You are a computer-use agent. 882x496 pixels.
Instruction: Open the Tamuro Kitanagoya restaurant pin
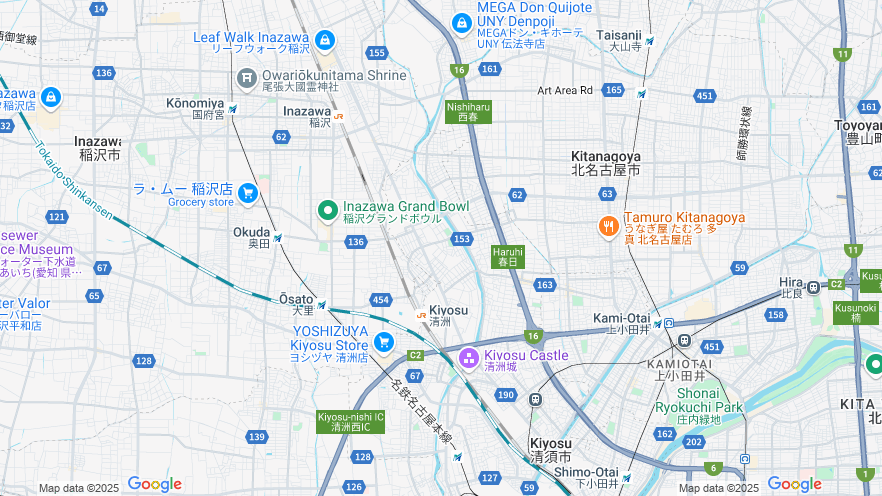pyautogui.click(x=607, y=226)
